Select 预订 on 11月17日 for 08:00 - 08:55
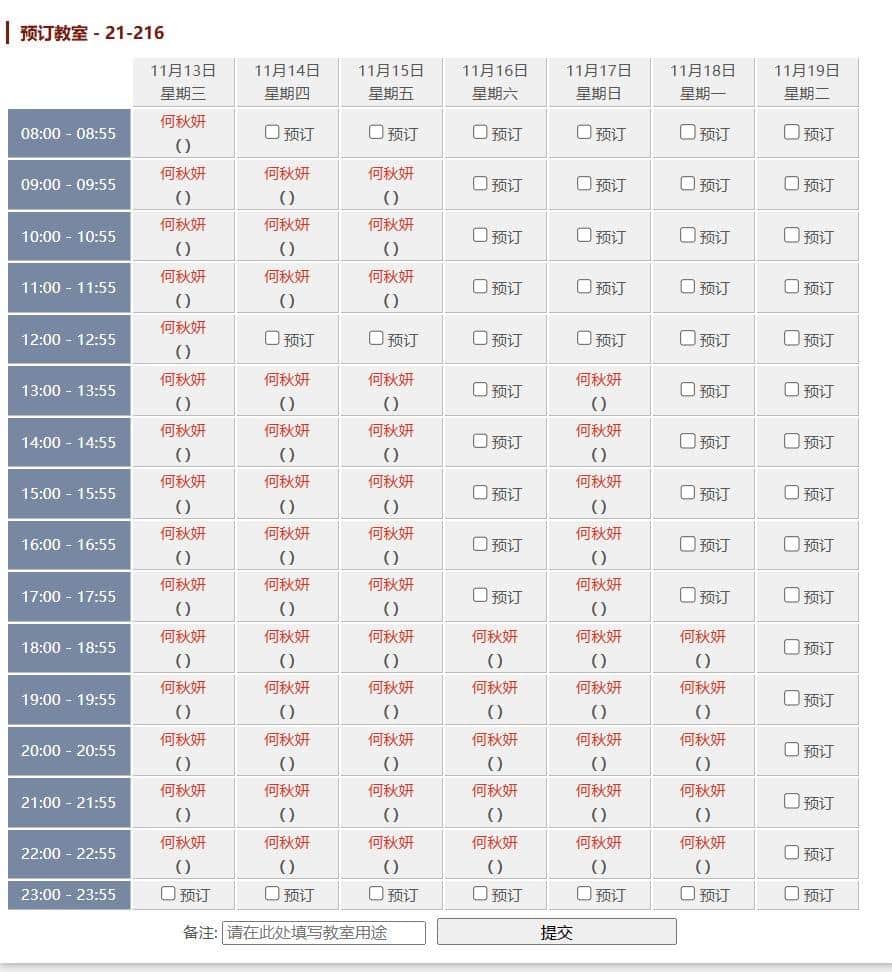Screen dimensions: 892x972 pyautogui.click(x=584, y=132)
